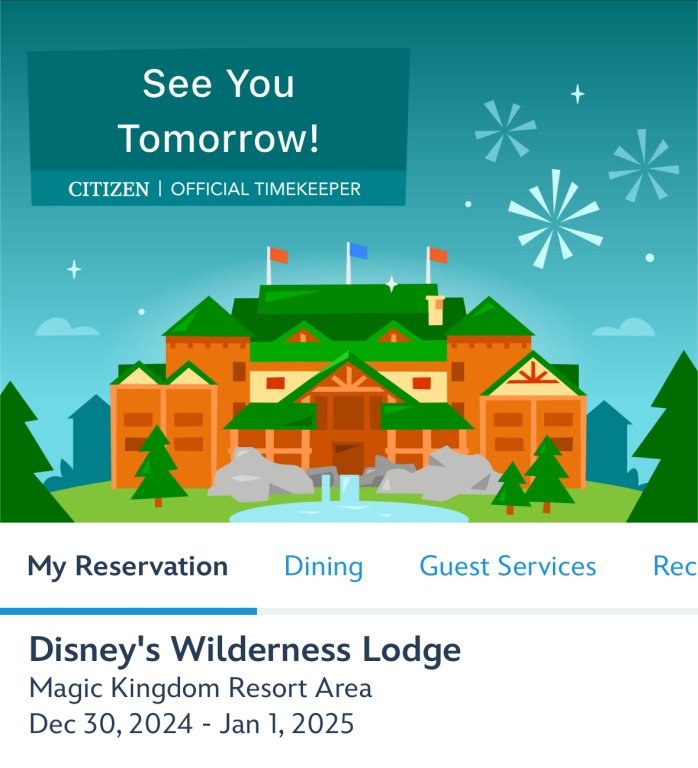Switch to the Dining tab
The height and width of the screenshot is (768, 698).
(323, 567)
